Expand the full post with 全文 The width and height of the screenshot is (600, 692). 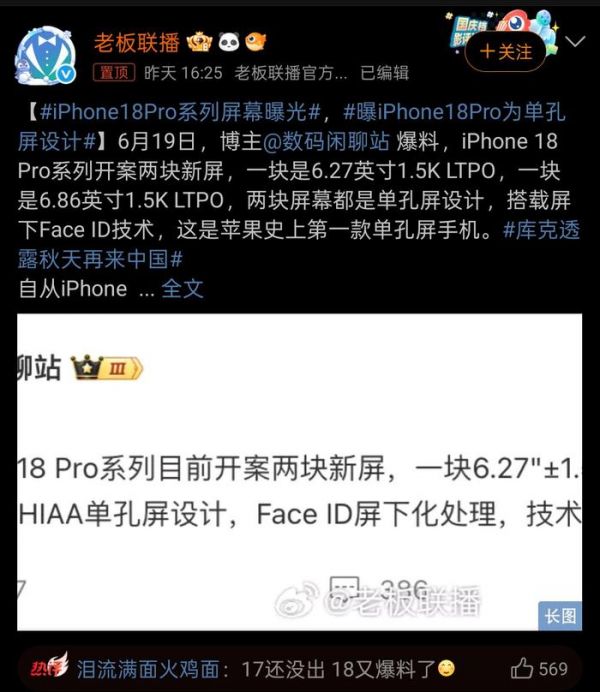[182, 288]
